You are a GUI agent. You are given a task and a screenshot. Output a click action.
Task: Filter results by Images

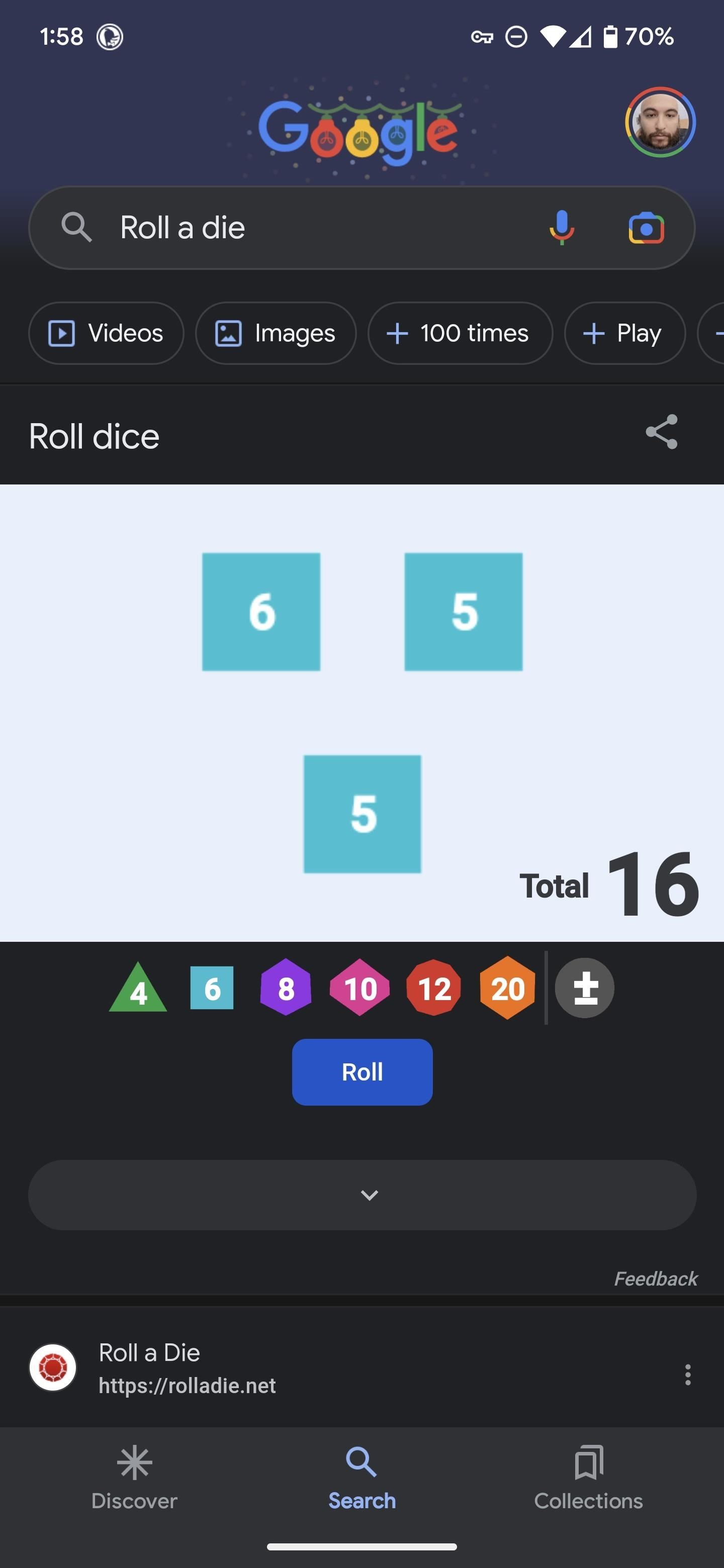click(275, 333)
